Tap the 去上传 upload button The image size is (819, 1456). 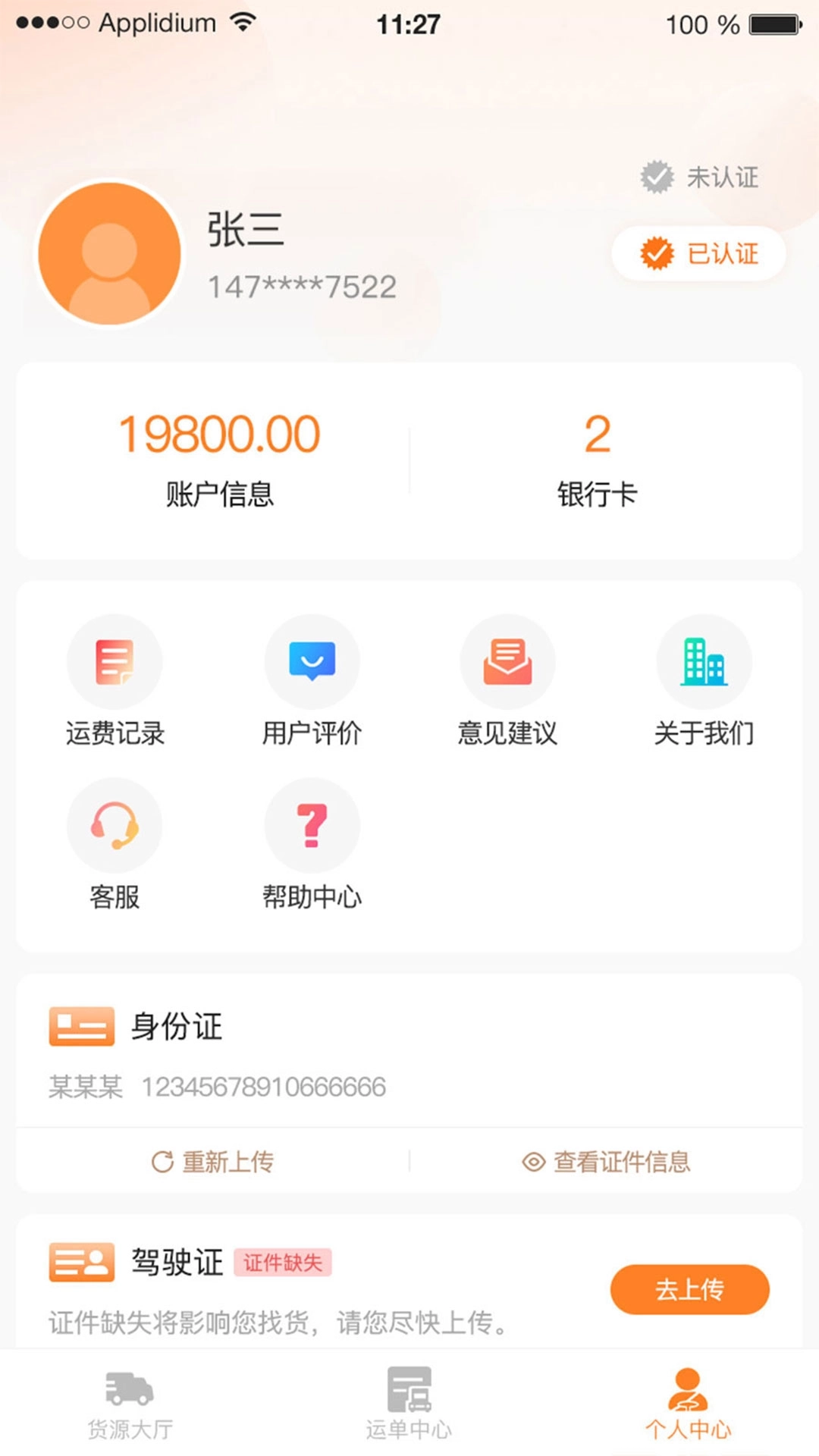tap(689, 1289)
